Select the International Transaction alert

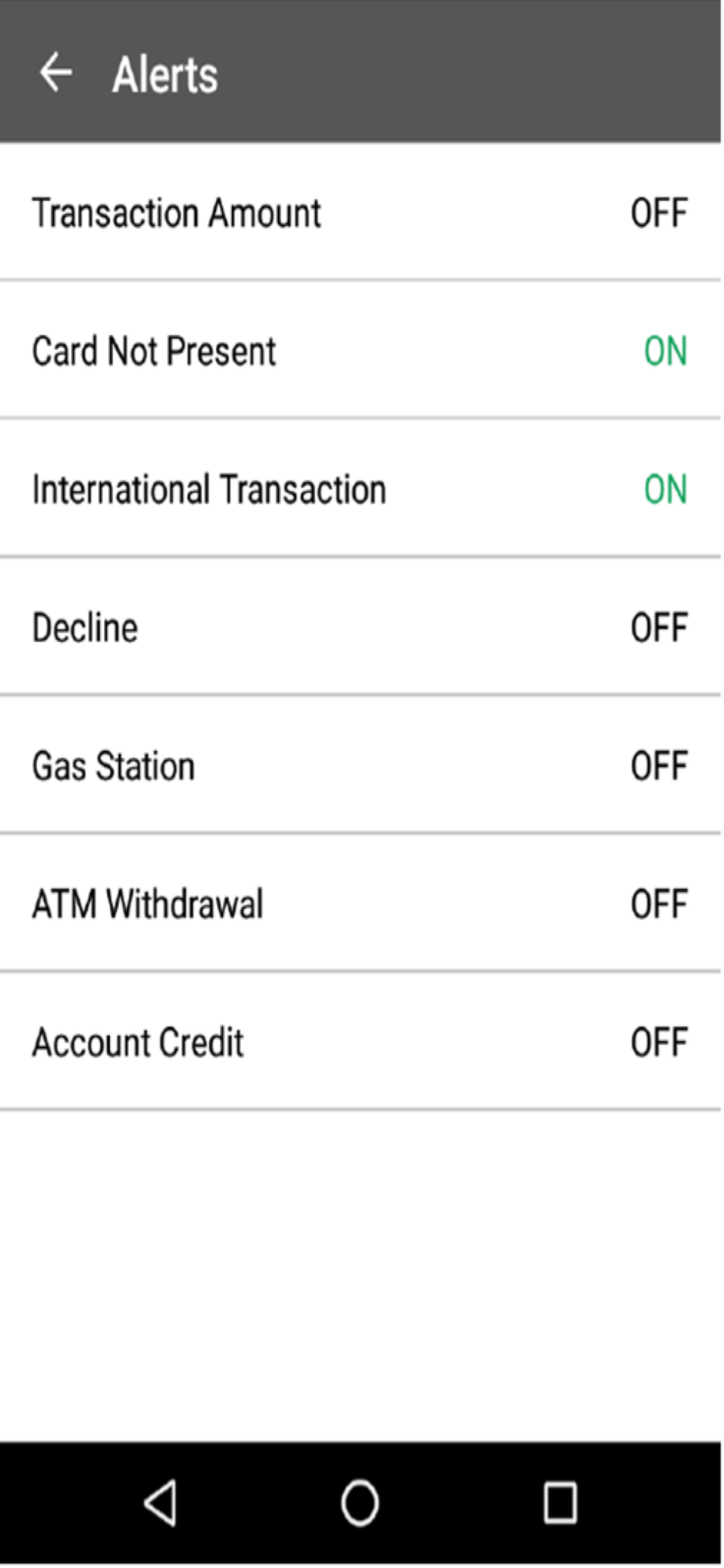(360, 488)
